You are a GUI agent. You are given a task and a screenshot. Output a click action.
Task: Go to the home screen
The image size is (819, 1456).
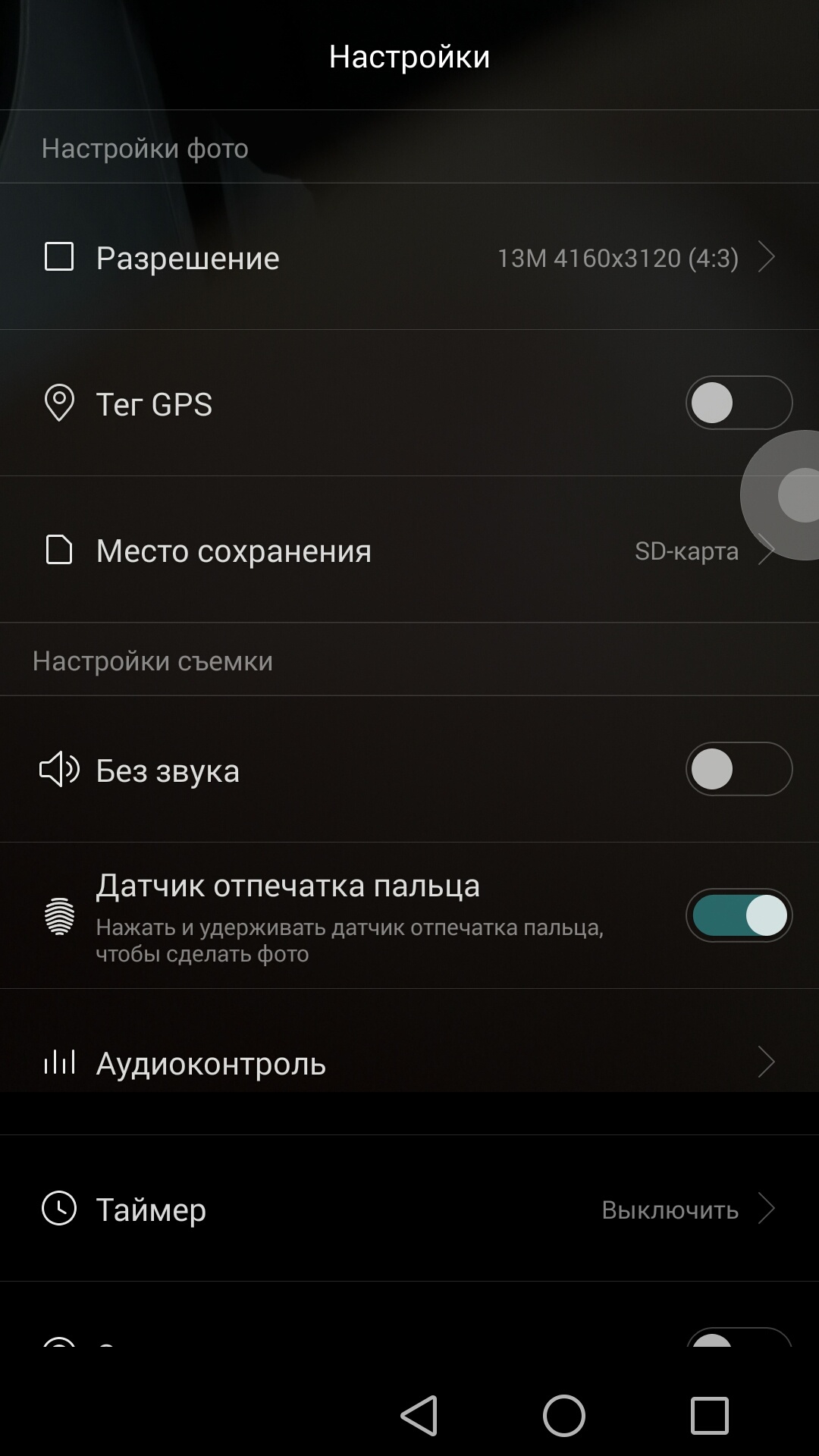tap(563, 1415)
